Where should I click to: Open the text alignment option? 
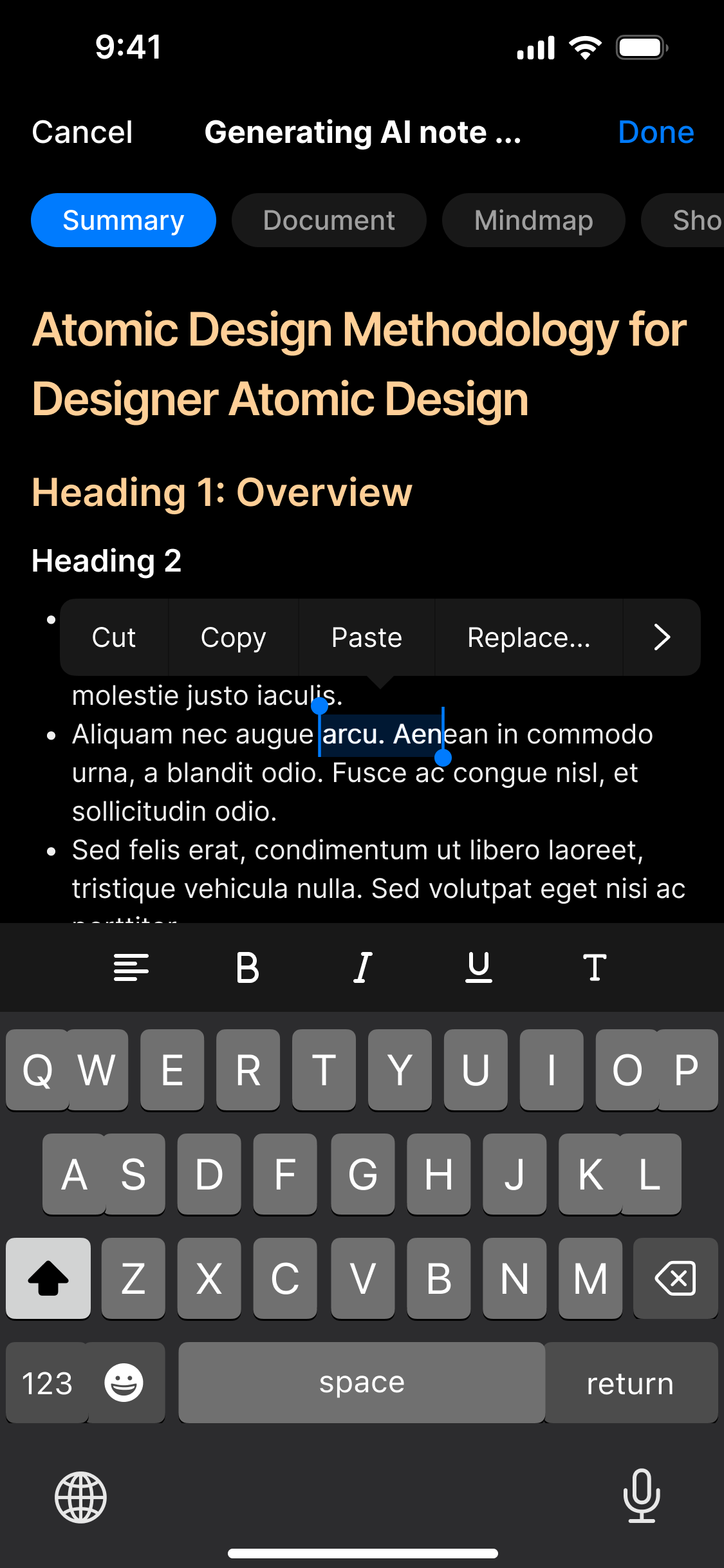click(131, 967)
